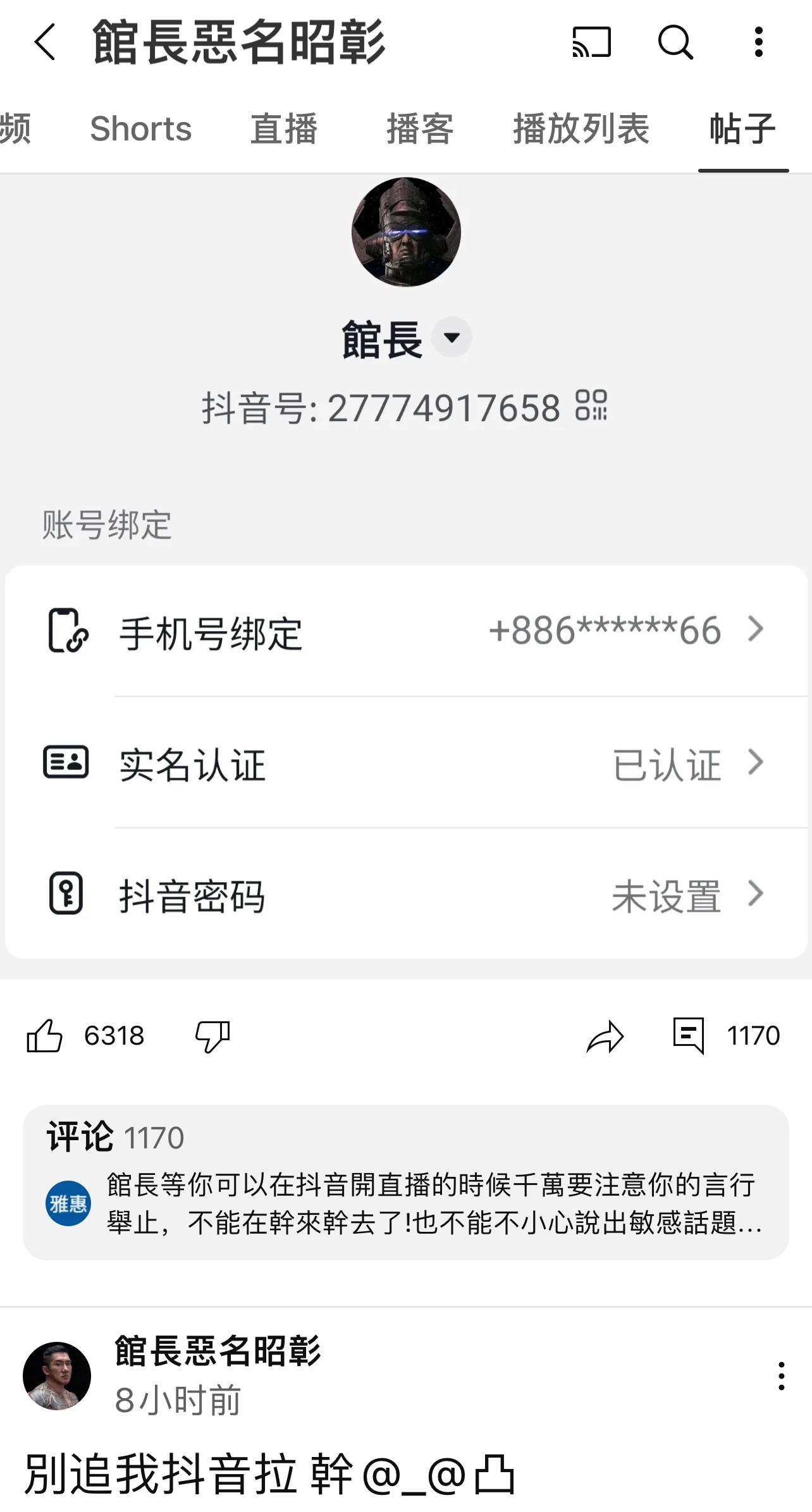Screen dimensions: 812x1512
Task: Go back from the 館長惡名昭彰 channel
Action: (x=45, y=42)
